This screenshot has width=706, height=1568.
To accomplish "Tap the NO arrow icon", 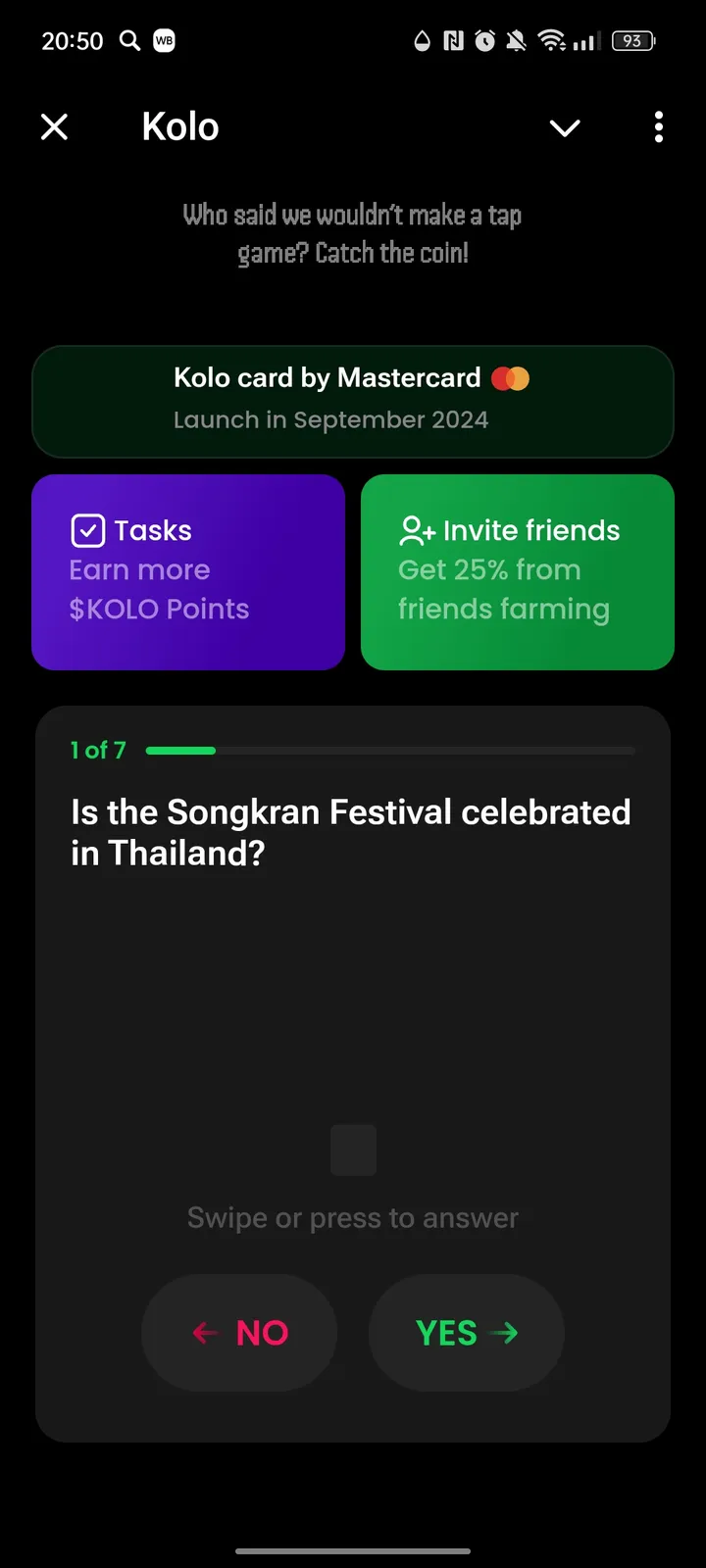I will pos(203,1333).
